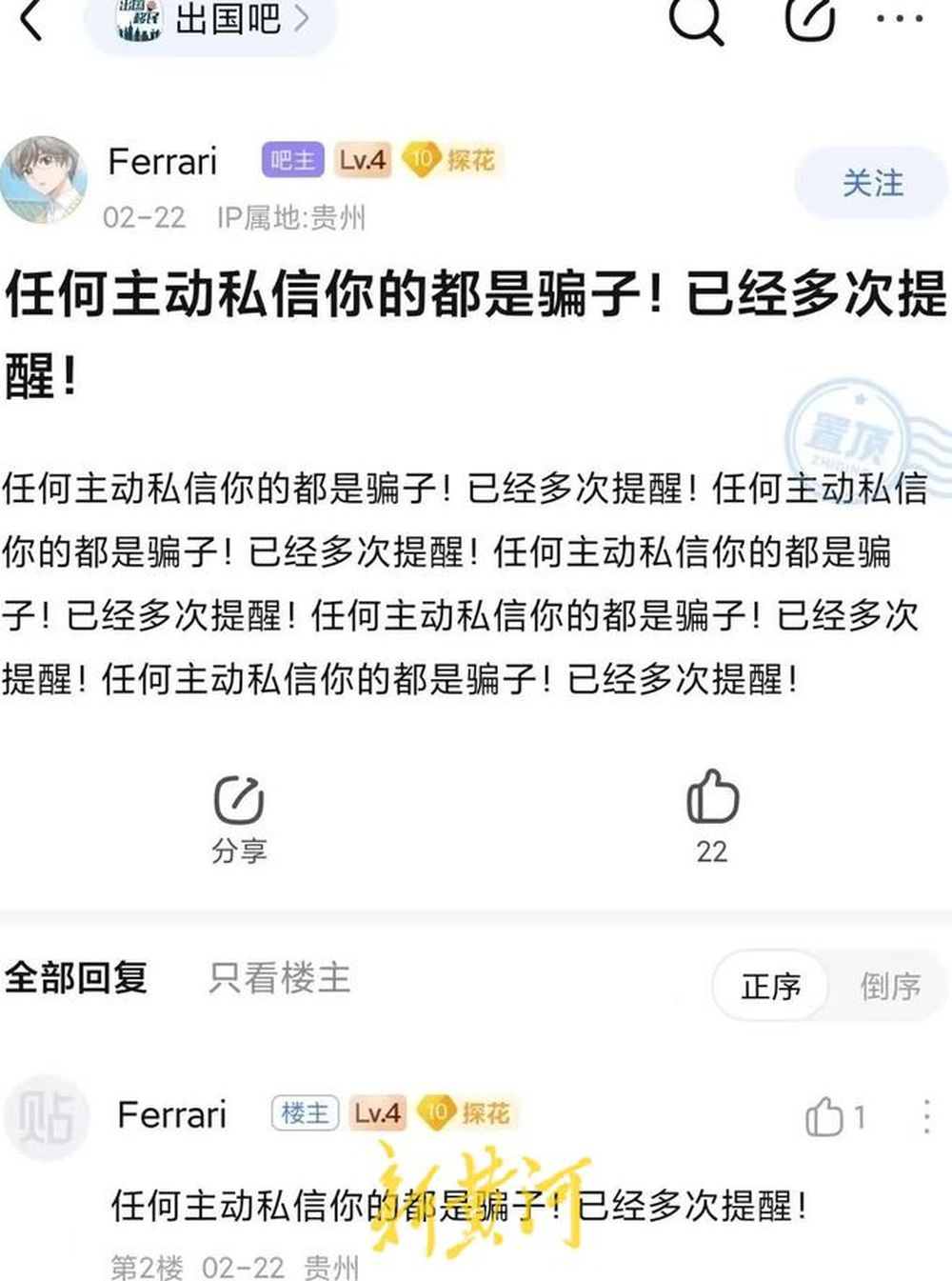
Task: Switch to the 全部回复 tab
Action: [76, 977]
